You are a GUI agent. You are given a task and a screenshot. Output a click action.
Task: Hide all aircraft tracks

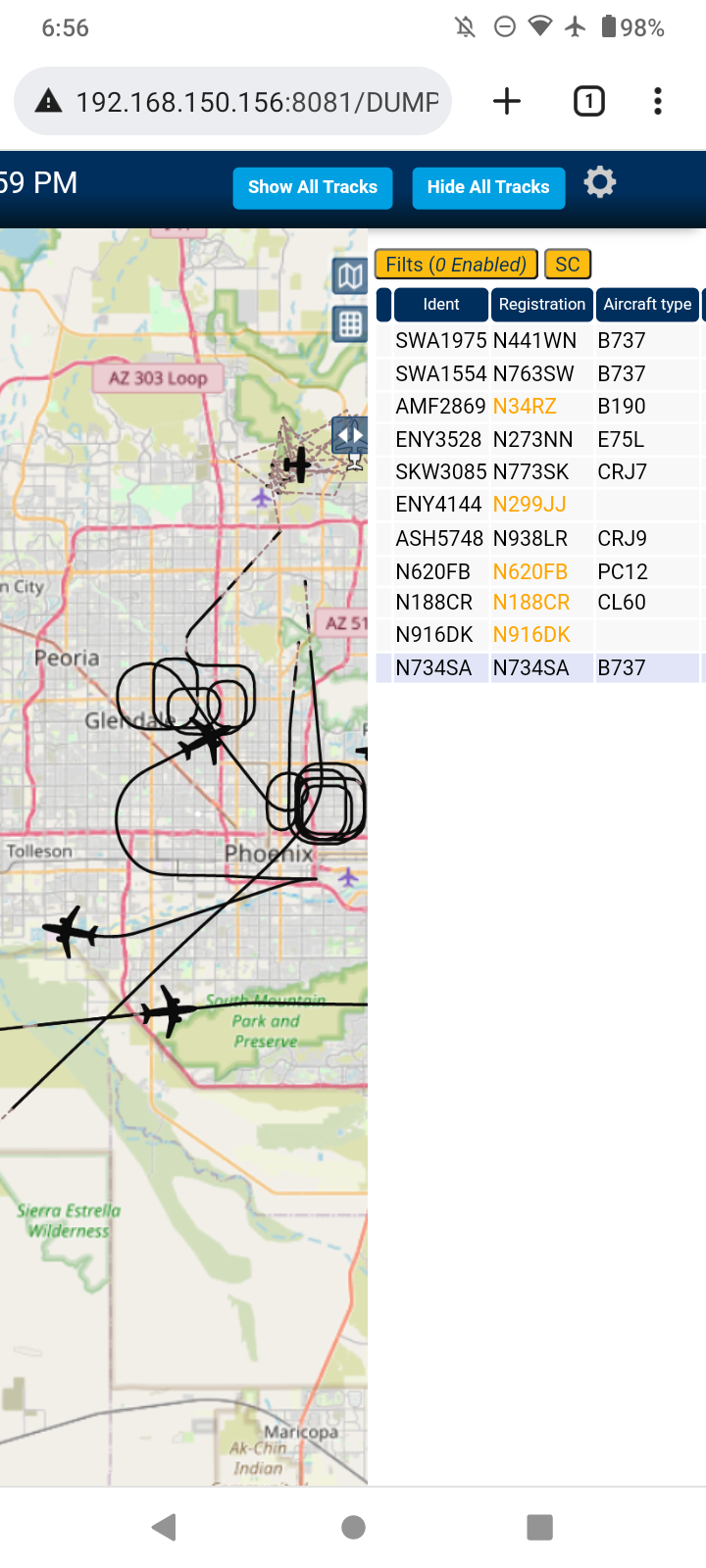tap(488, 187)
